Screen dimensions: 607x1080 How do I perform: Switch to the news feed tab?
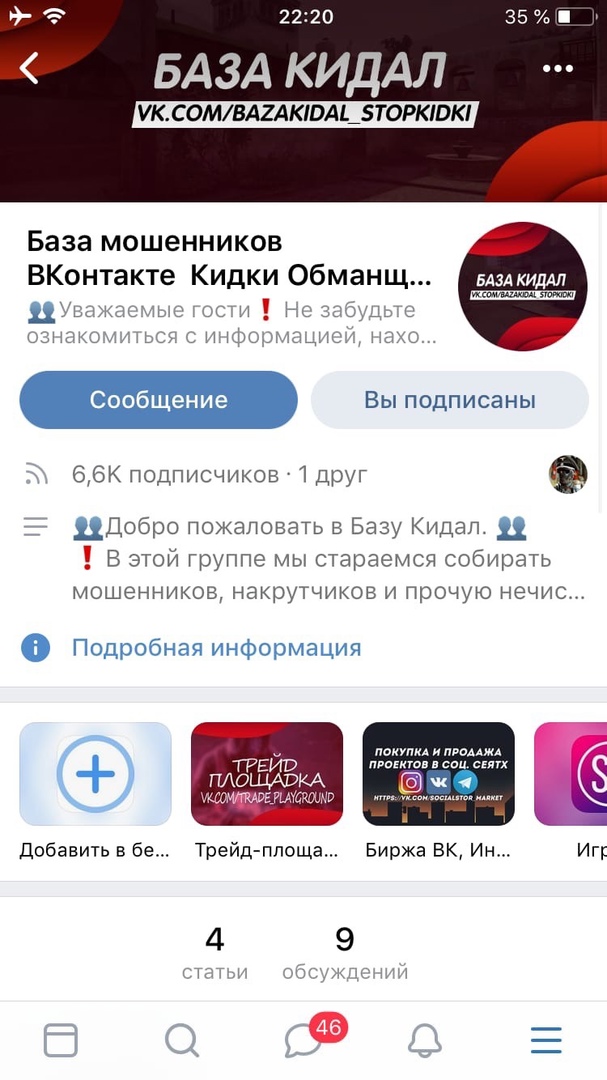61,1041
